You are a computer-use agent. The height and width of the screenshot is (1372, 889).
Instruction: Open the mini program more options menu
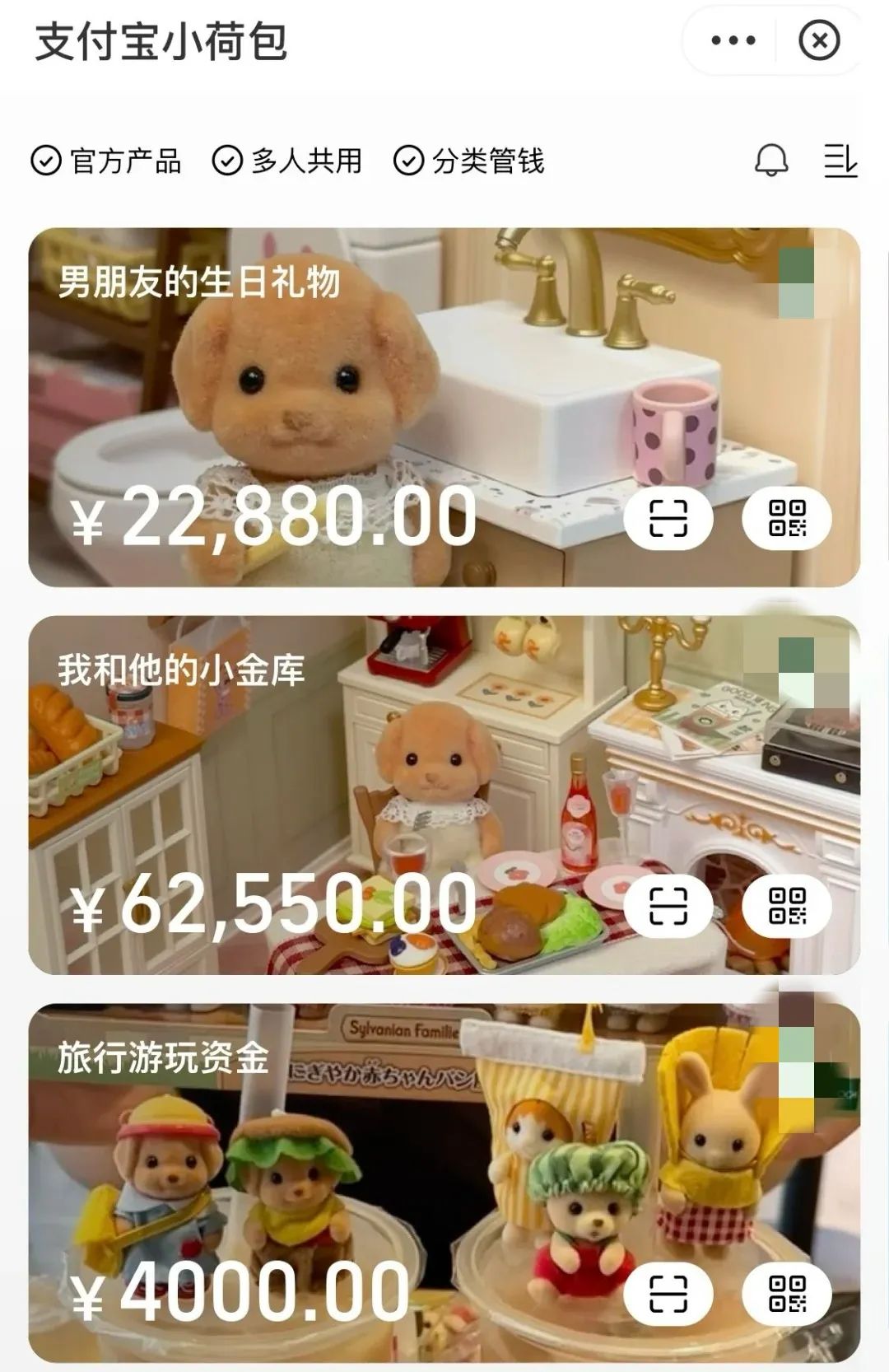point(732,40)
